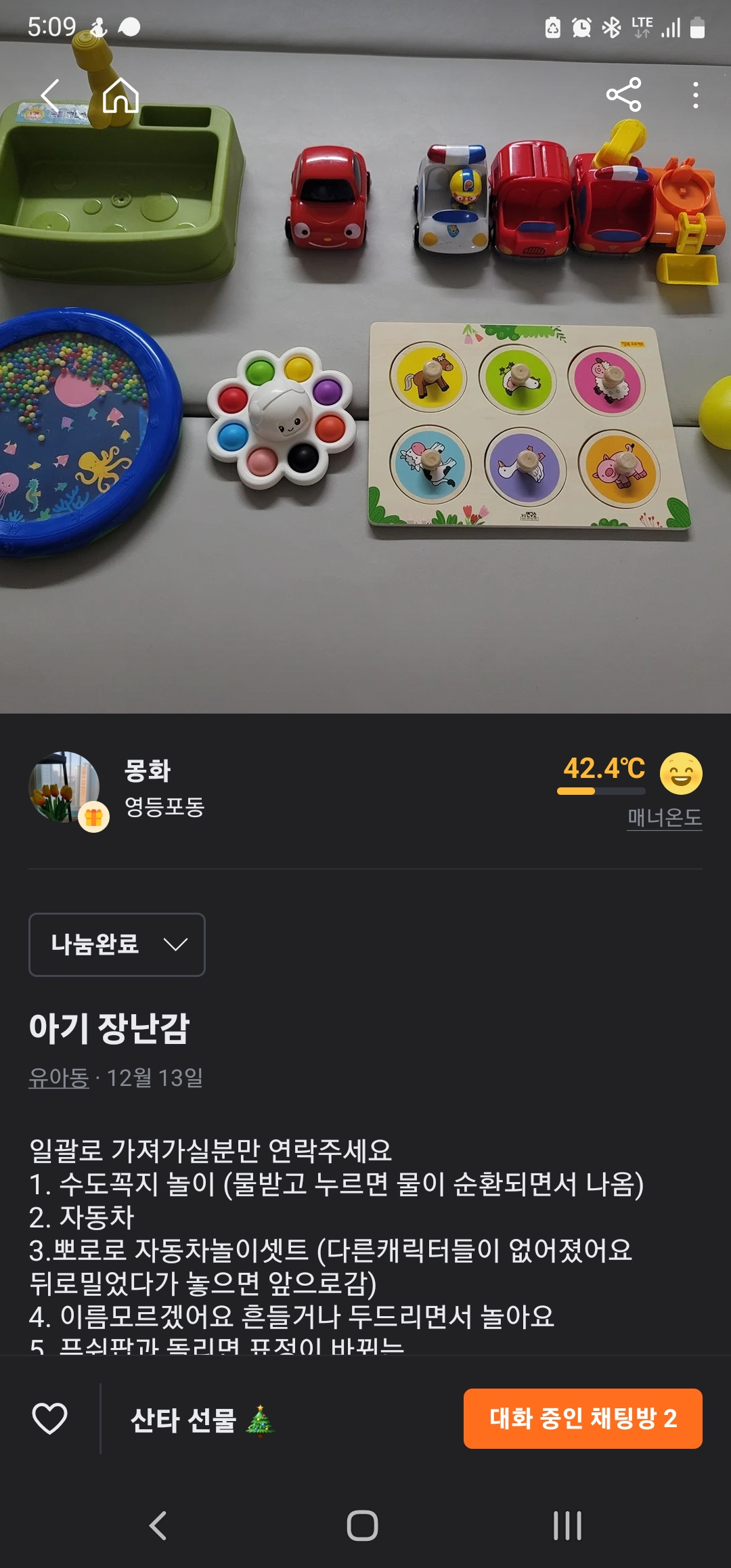731x1568 pixels.
Task: Open seller 몽화's profile
Action: coord(148,772)
